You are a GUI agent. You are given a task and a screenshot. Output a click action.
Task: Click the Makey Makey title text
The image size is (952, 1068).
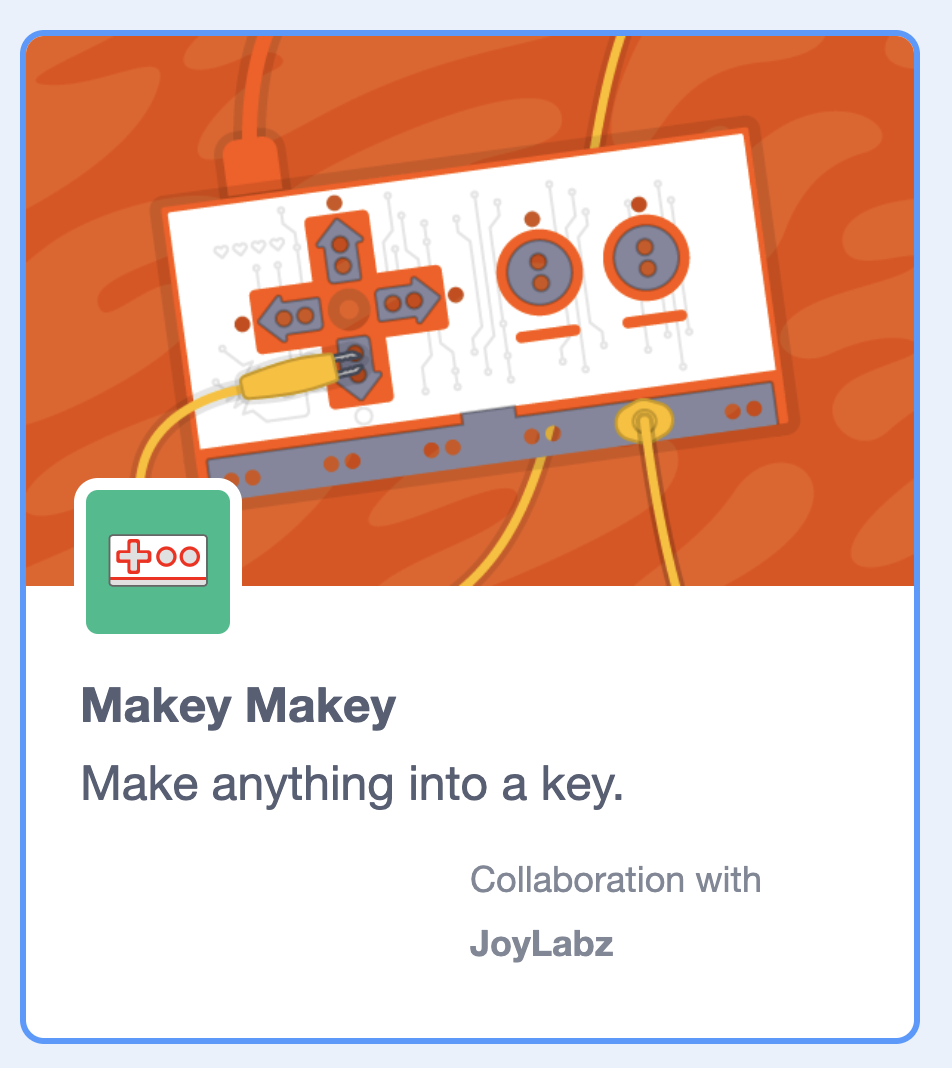coord(240,703)
